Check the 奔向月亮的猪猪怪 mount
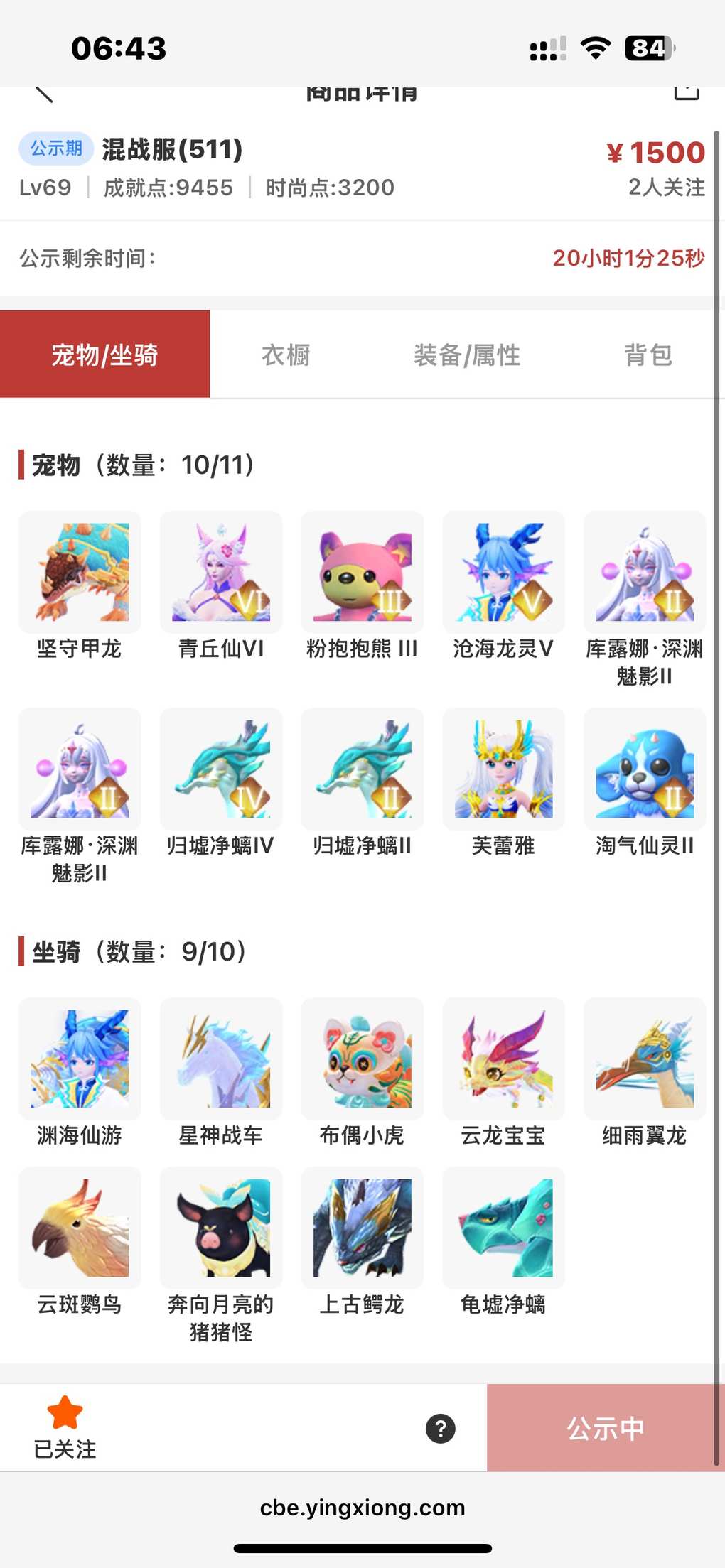Viewport: 725px width, 1568px height. pyautogui.click(x=221, y=1228)
